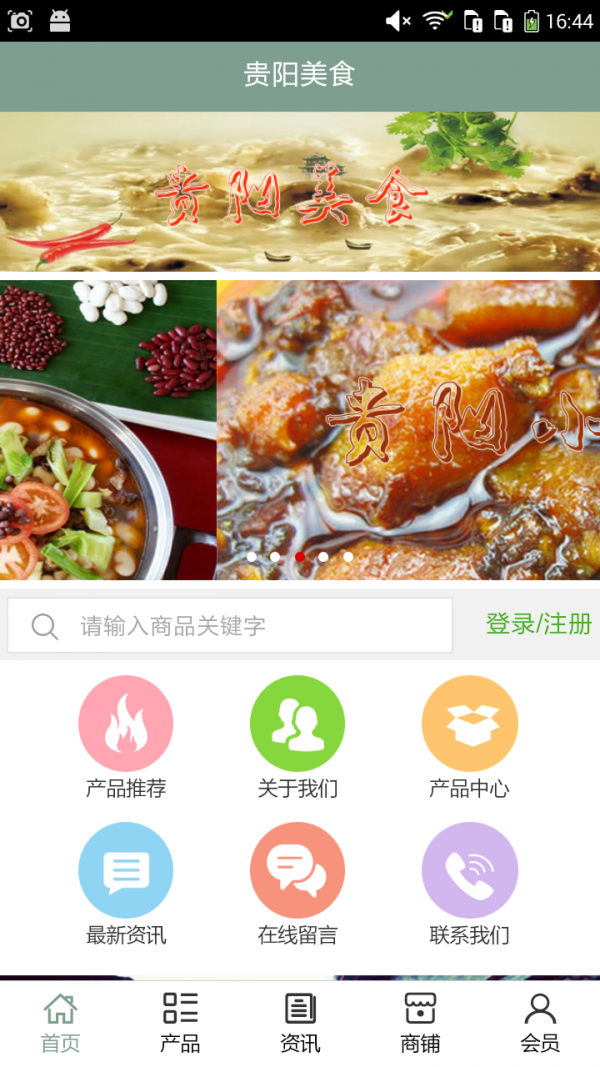Open the 贵阳小吃 carousel banner
The image size is (600, 1067).
pos(408,430)
